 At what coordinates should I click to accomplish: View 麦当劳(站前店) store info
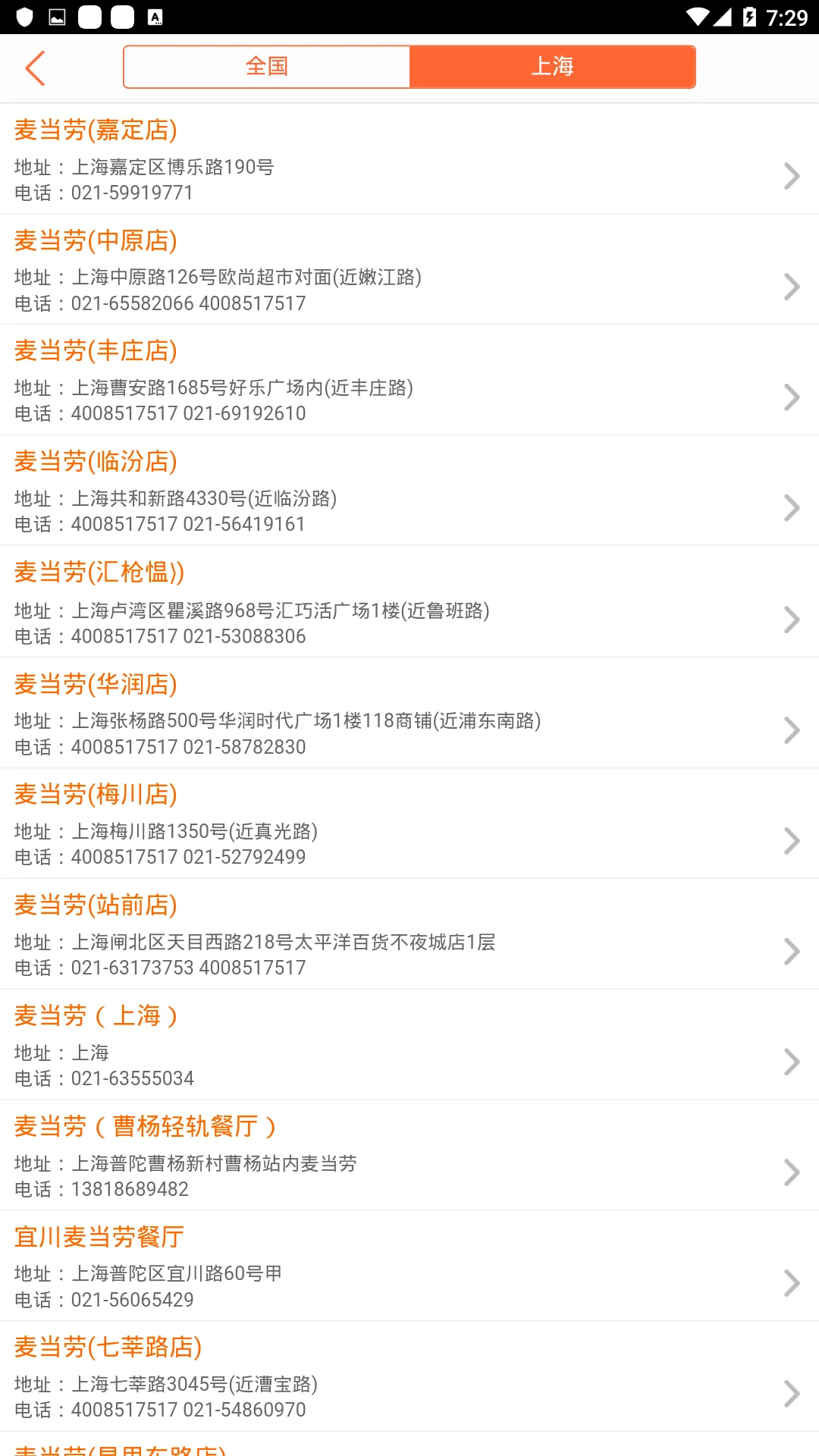(409, 935)
